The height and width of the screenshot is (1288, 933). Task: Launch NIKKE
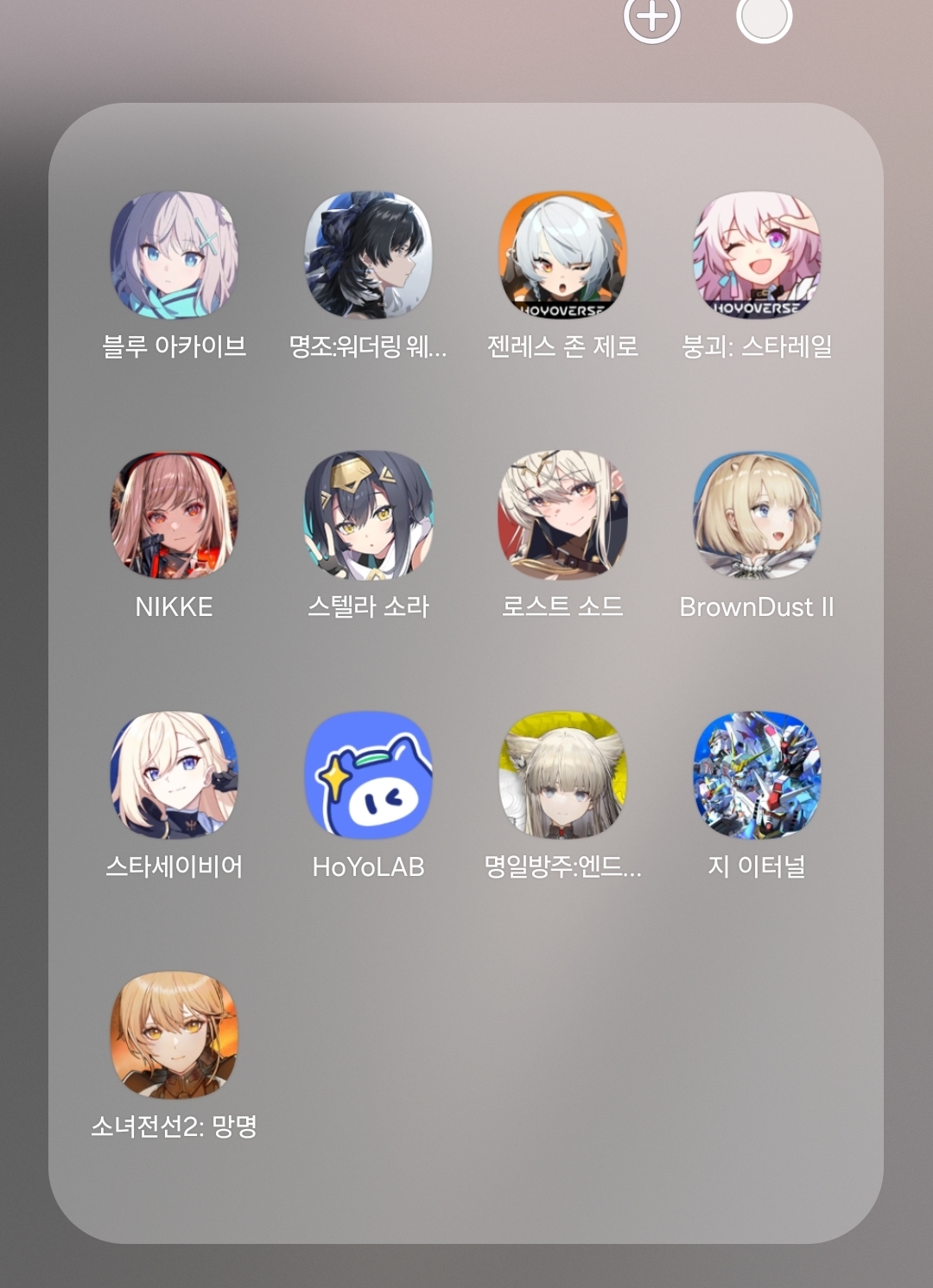pyautogui.click(x=174, y=516)
